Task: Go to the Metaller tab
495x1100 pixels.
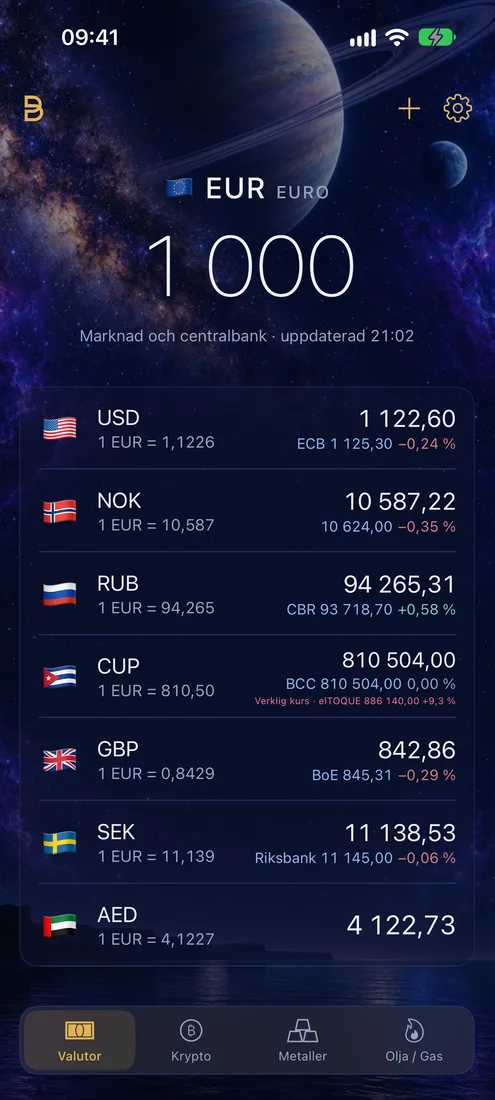Action: [x=303, y=1040]
